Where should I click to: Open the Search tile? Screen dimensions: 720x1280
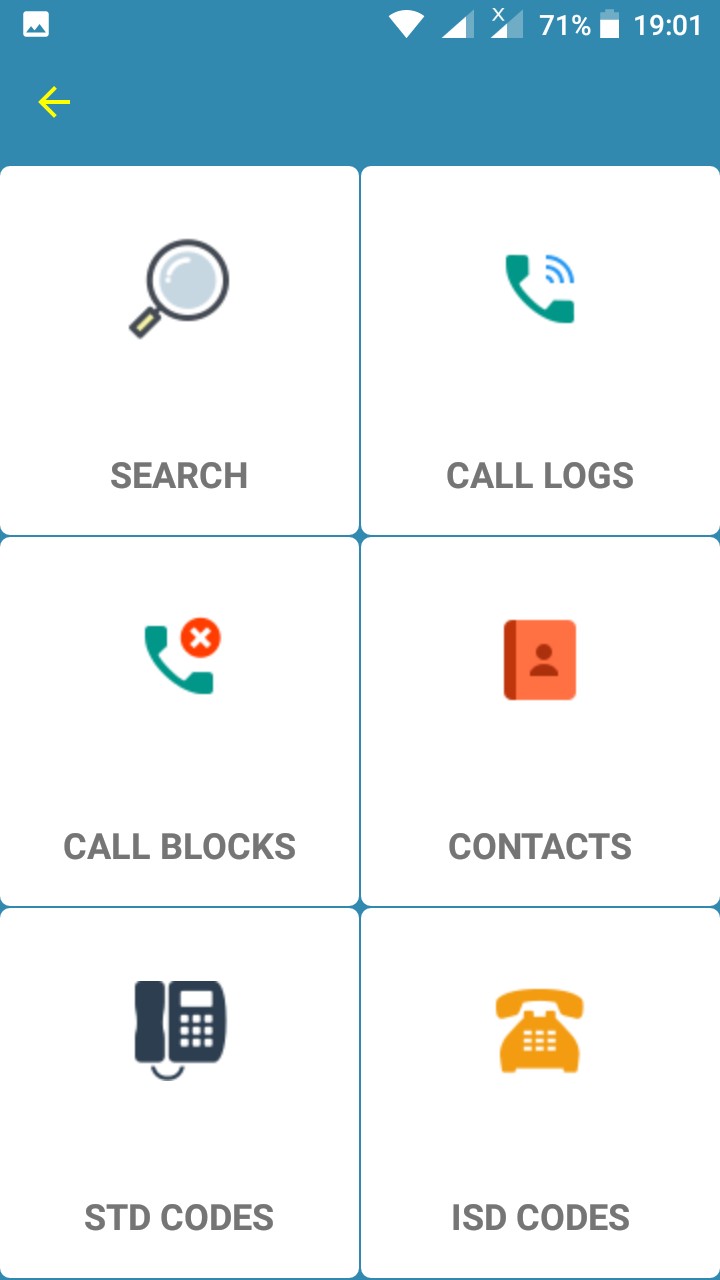(179, 350)
